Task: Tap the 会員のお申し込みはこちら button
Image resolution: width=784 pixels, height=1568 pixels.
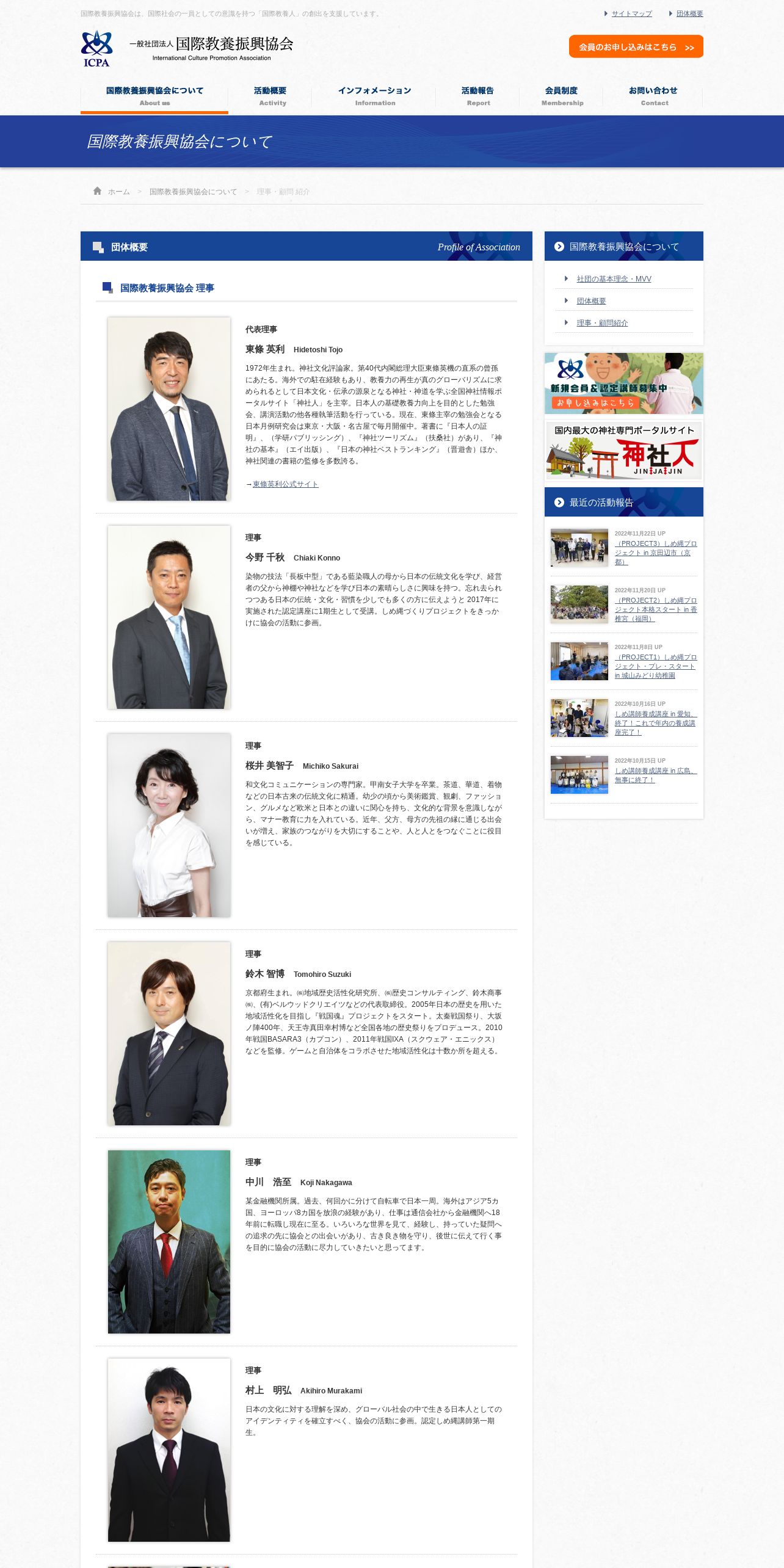Action: coord(636,46)
